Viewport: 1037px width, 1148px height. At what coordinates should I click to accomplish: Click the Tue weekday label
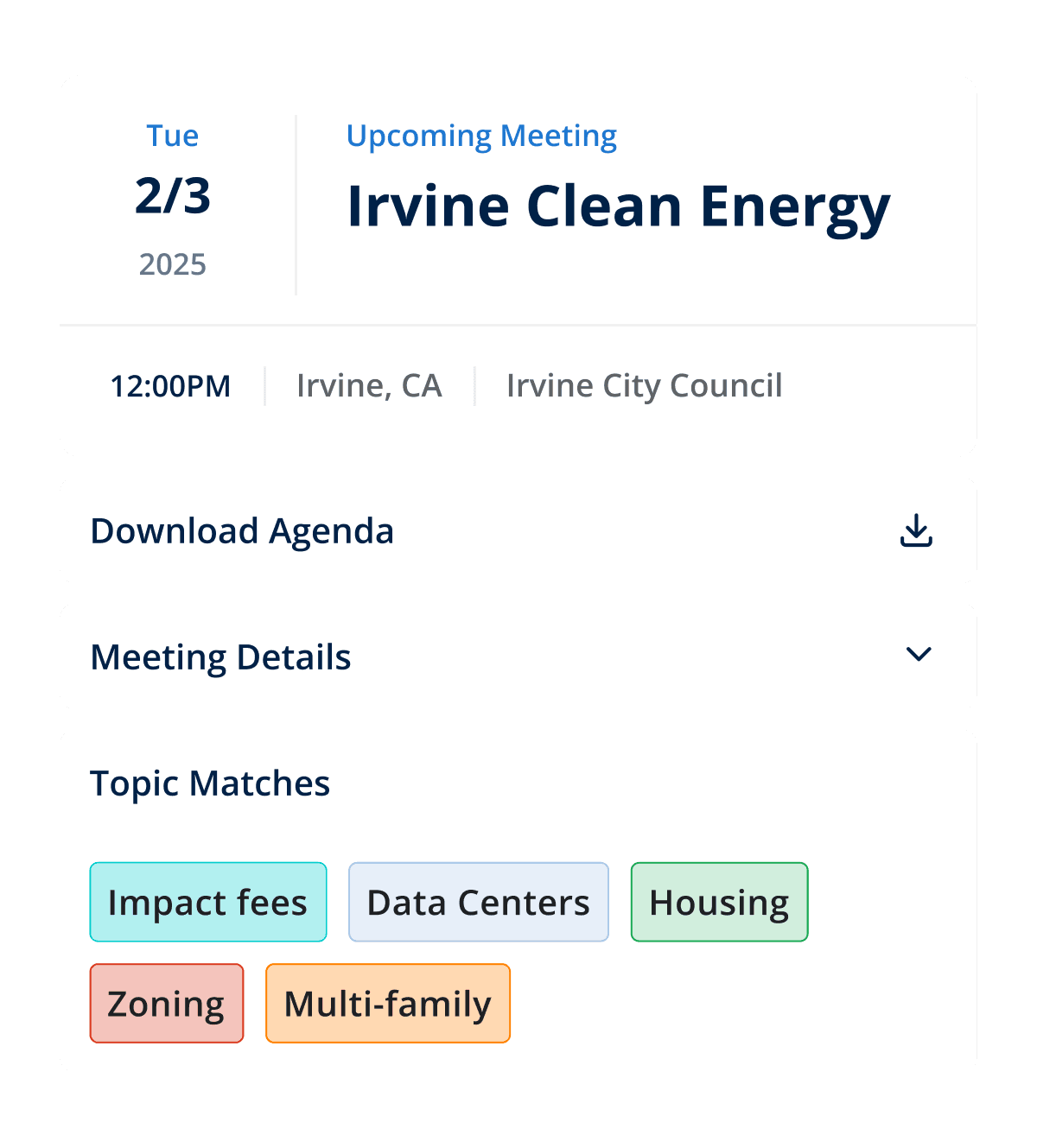point(172,136)
